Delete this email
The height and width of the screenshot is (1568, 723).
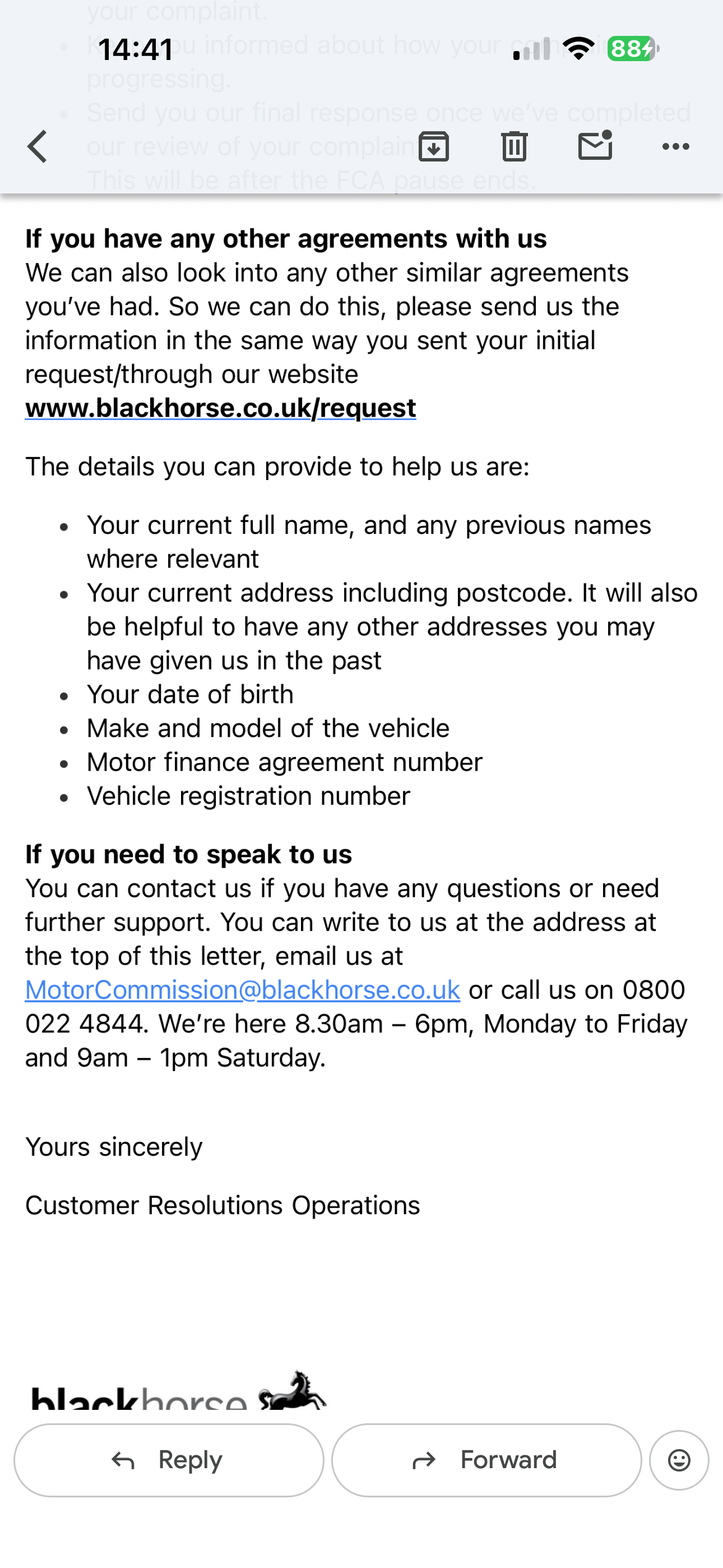click(515, 147)
